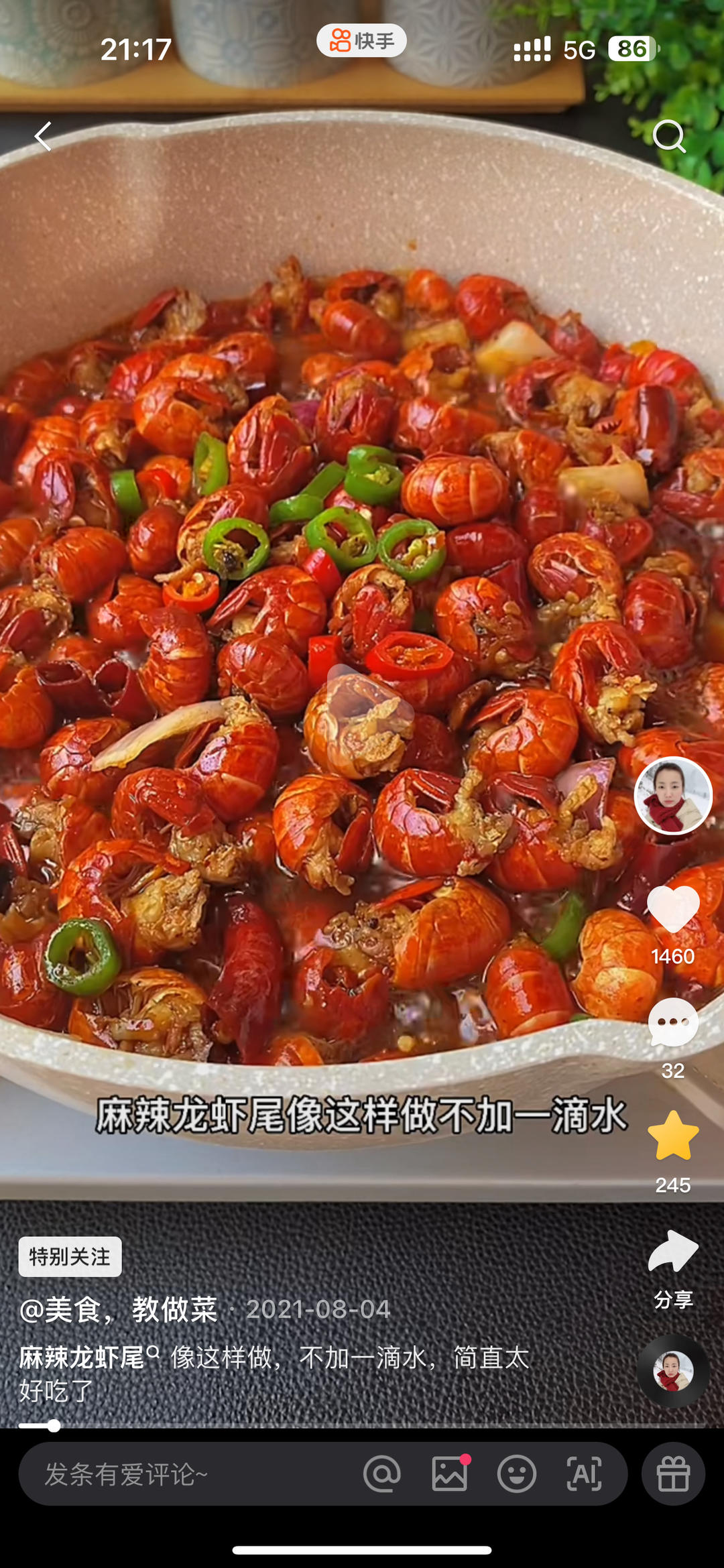Go back using the top-left arrow
This screenshot has width=724, height=1568.
44,136
